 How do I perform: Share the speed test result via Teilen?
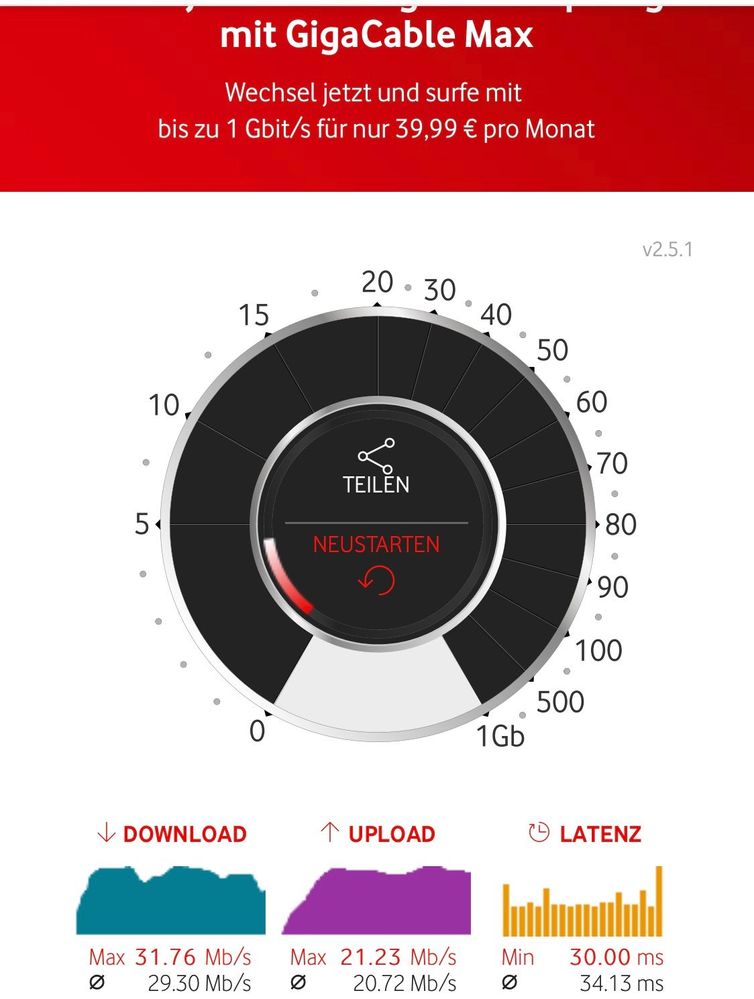376,467
